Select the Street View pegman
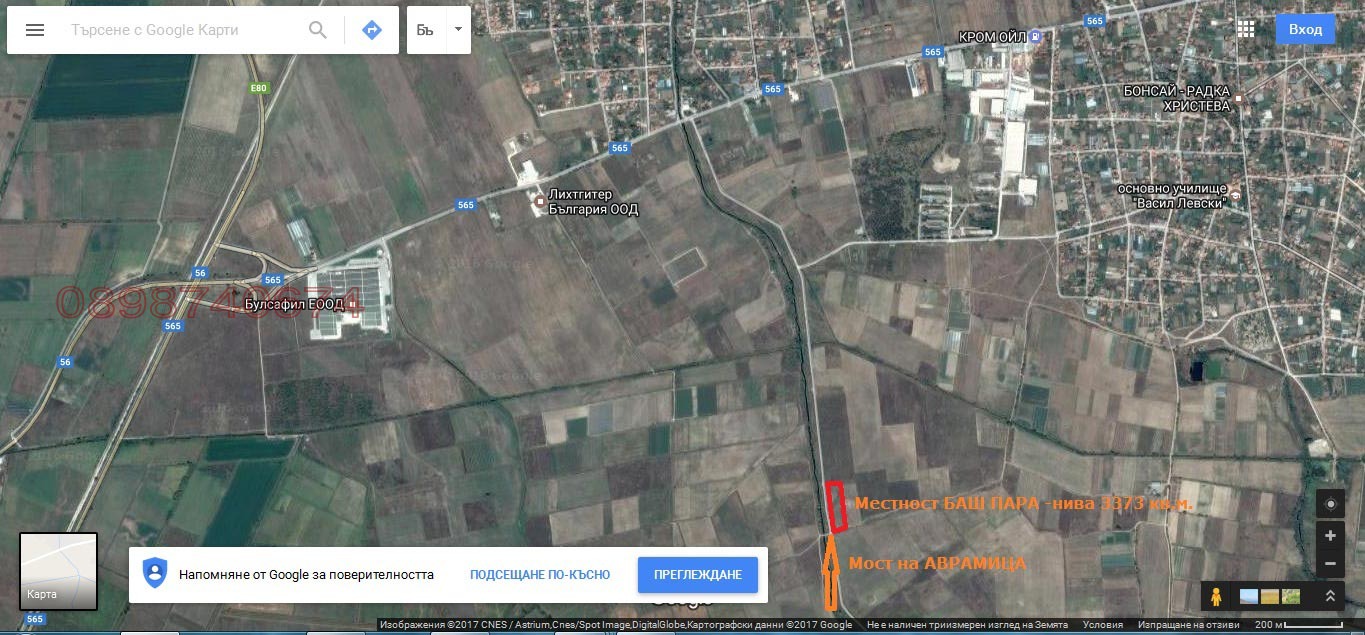Screen dimensions: 1365x635 pos(1216,596)
